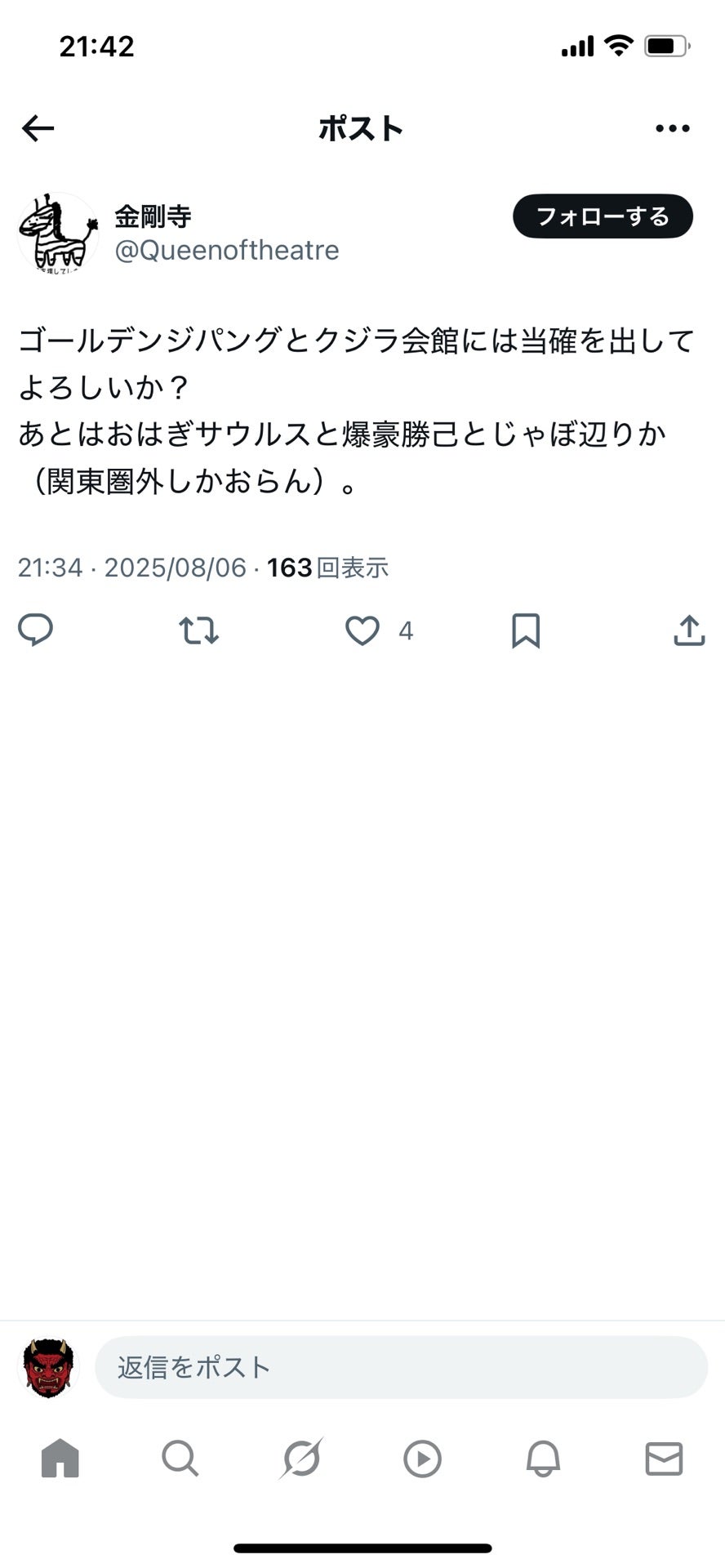
Task: Like the post with the heart icon
Action: pyautogui.click(x=362, y=630)
